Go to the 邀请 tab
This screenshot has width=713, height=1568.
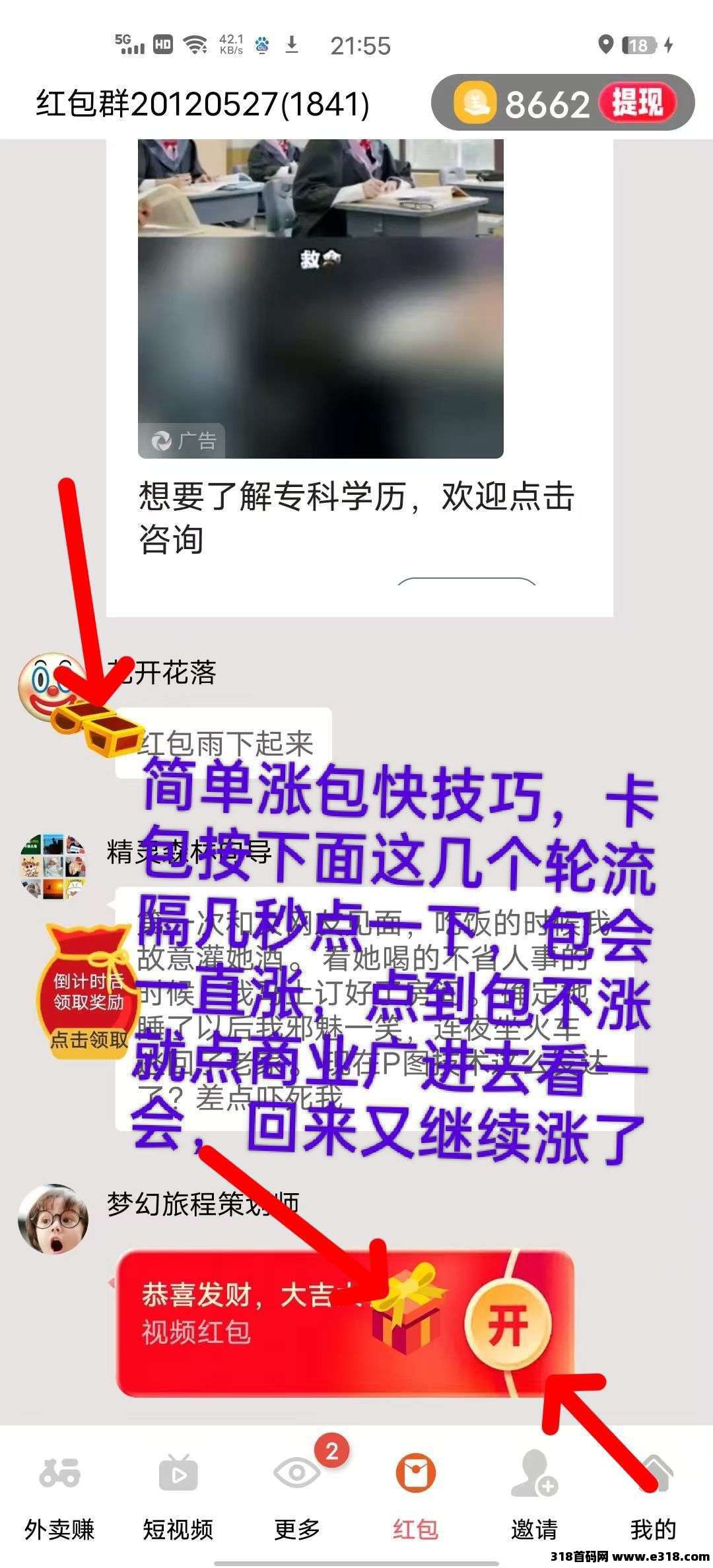pos(534,1493)
